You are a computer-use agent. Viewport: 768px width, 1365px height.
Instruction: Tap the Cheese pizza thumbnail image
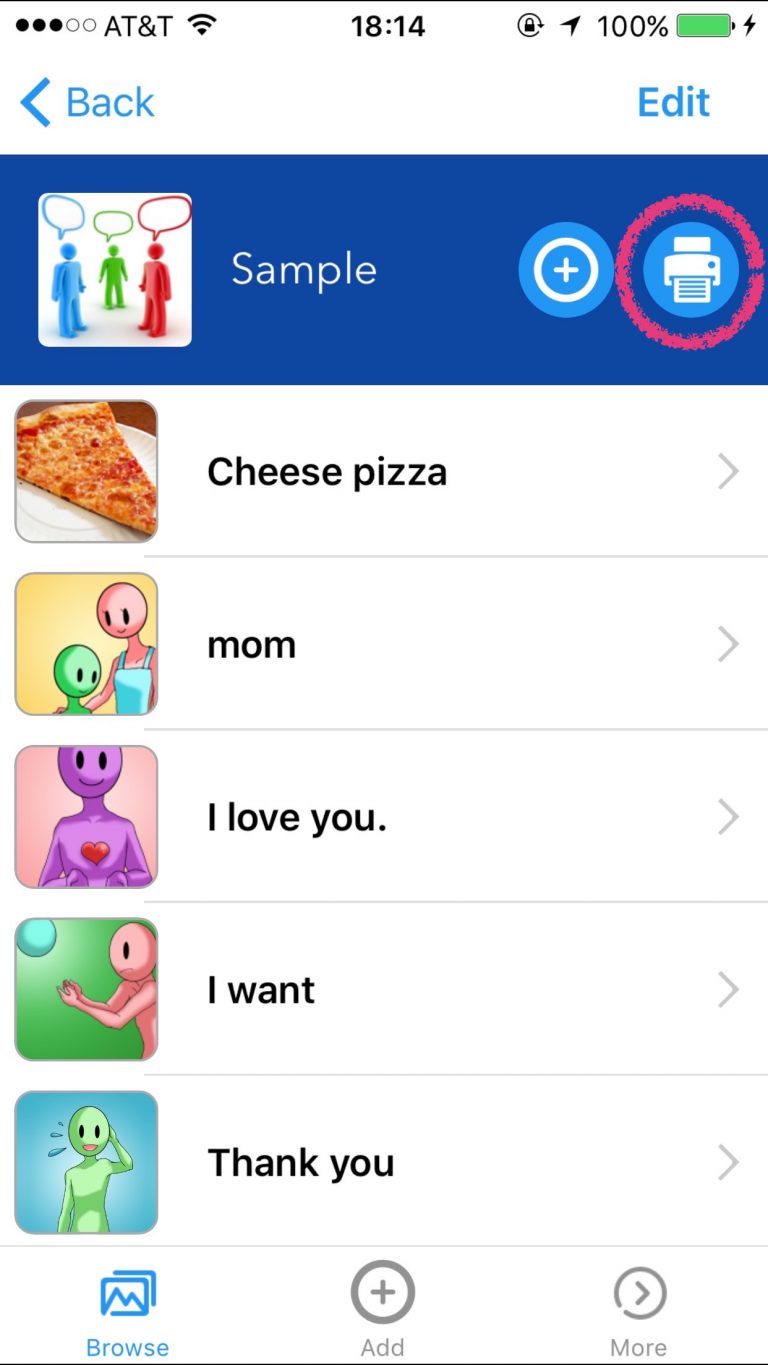tap(85, 471)
